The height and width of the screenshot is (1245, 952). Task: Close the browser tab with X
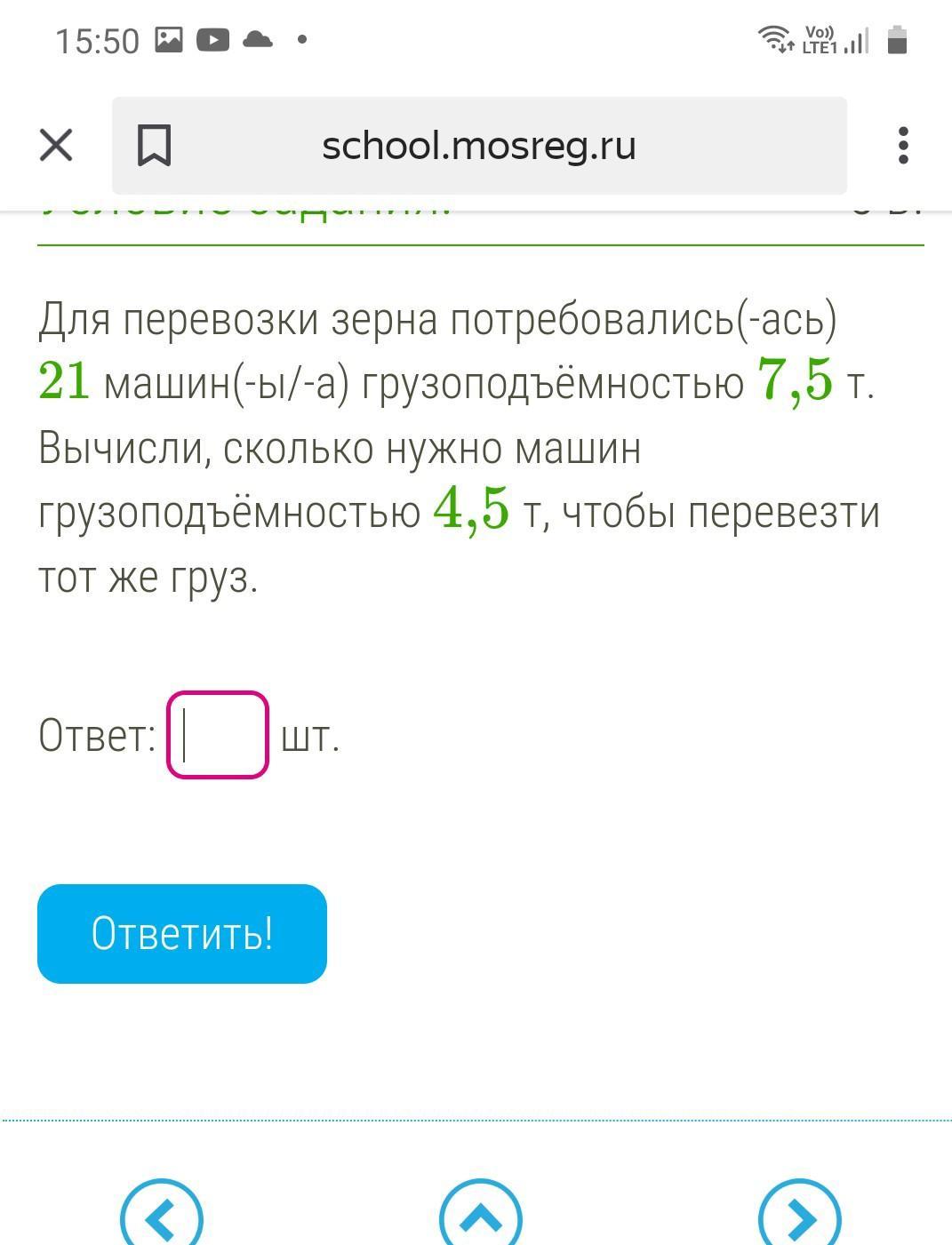tap(56, 145)
